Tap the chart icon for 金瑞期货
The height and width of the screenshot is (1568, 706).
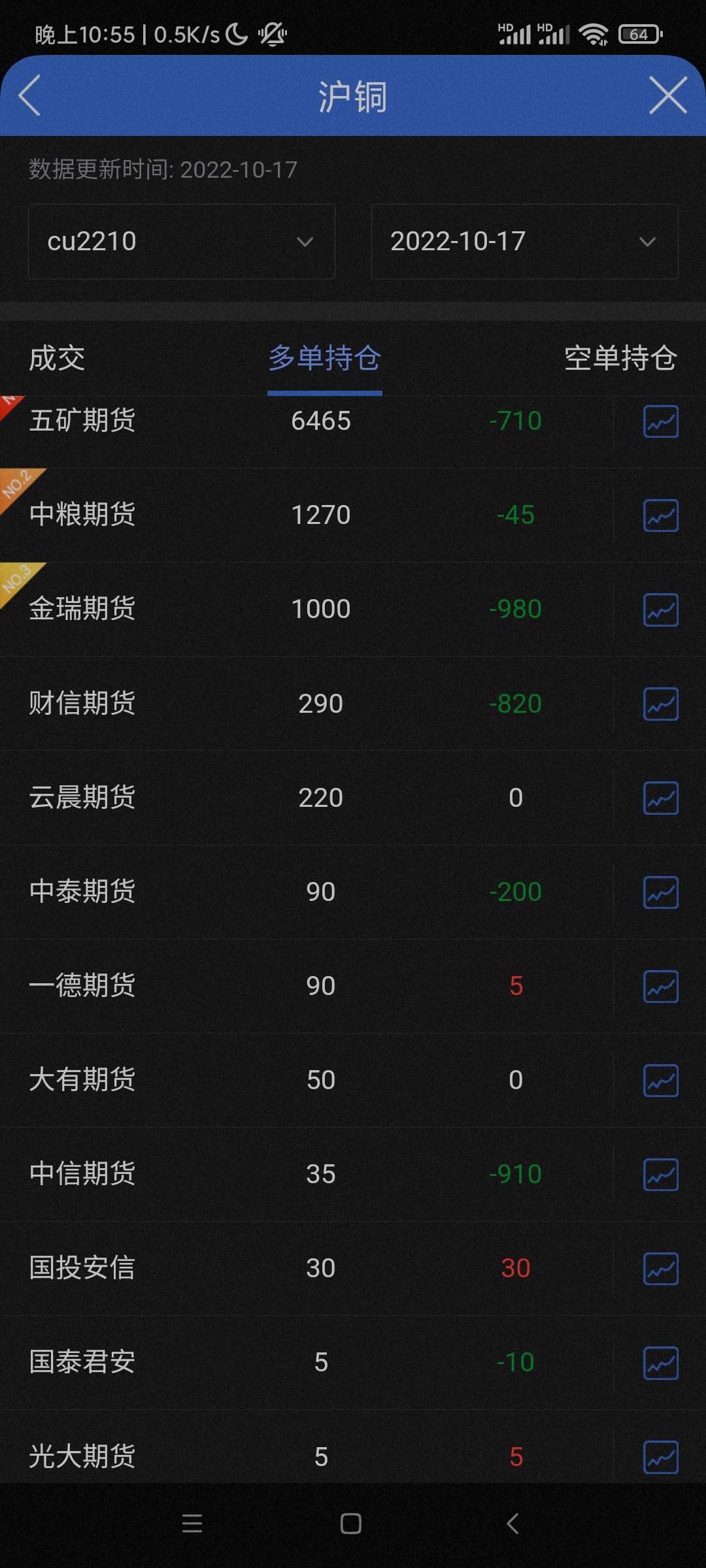(660, 610)
